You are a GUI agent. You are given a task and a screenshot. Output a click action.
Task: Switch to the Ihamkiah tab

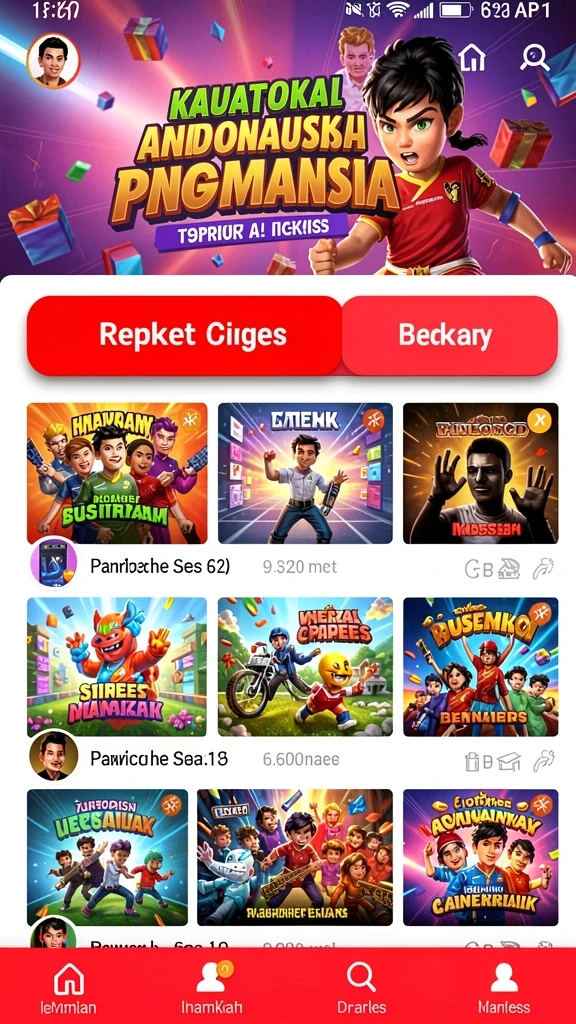tap(211, 986)
